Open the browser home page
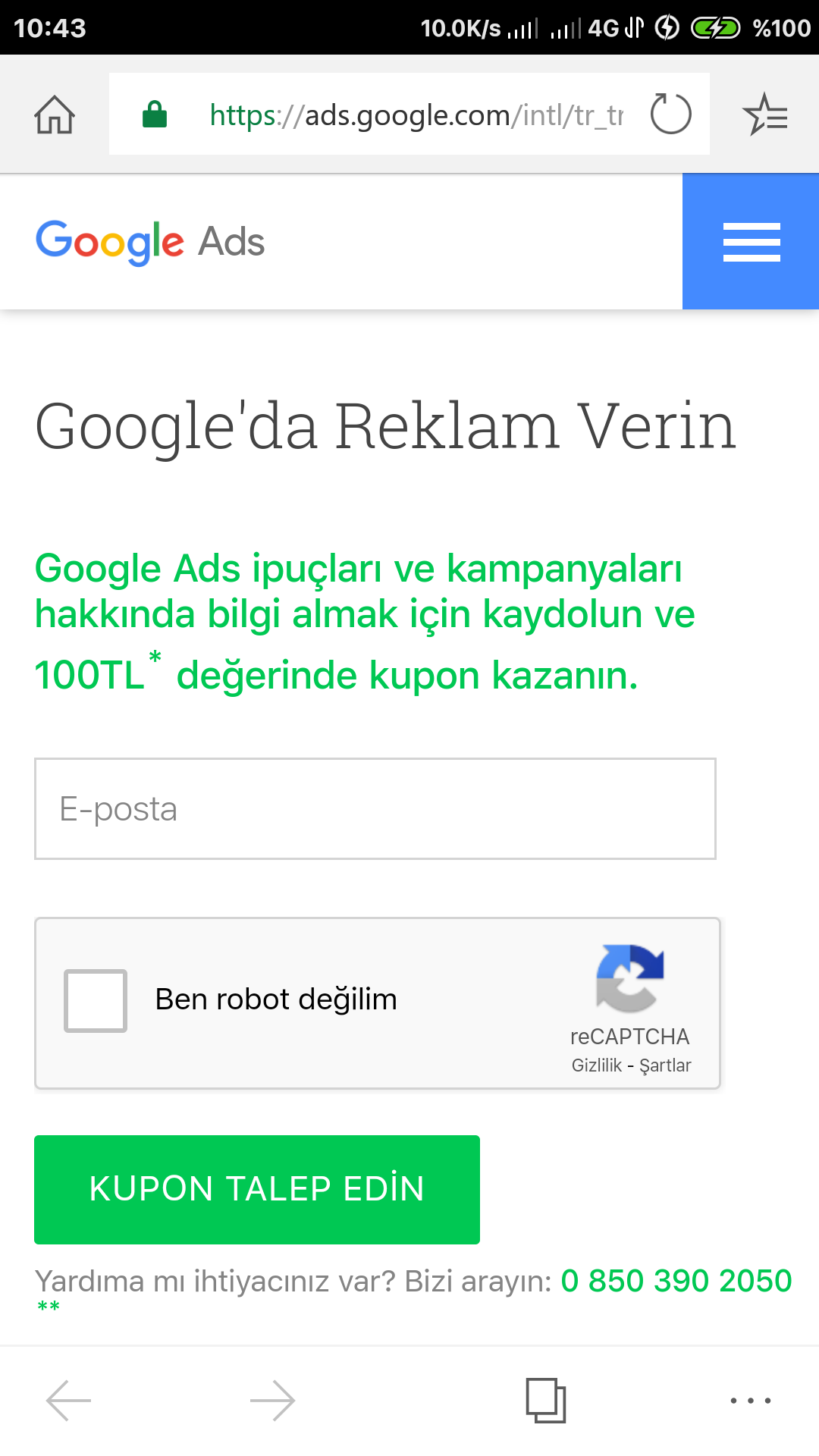 tap(55, 115)
